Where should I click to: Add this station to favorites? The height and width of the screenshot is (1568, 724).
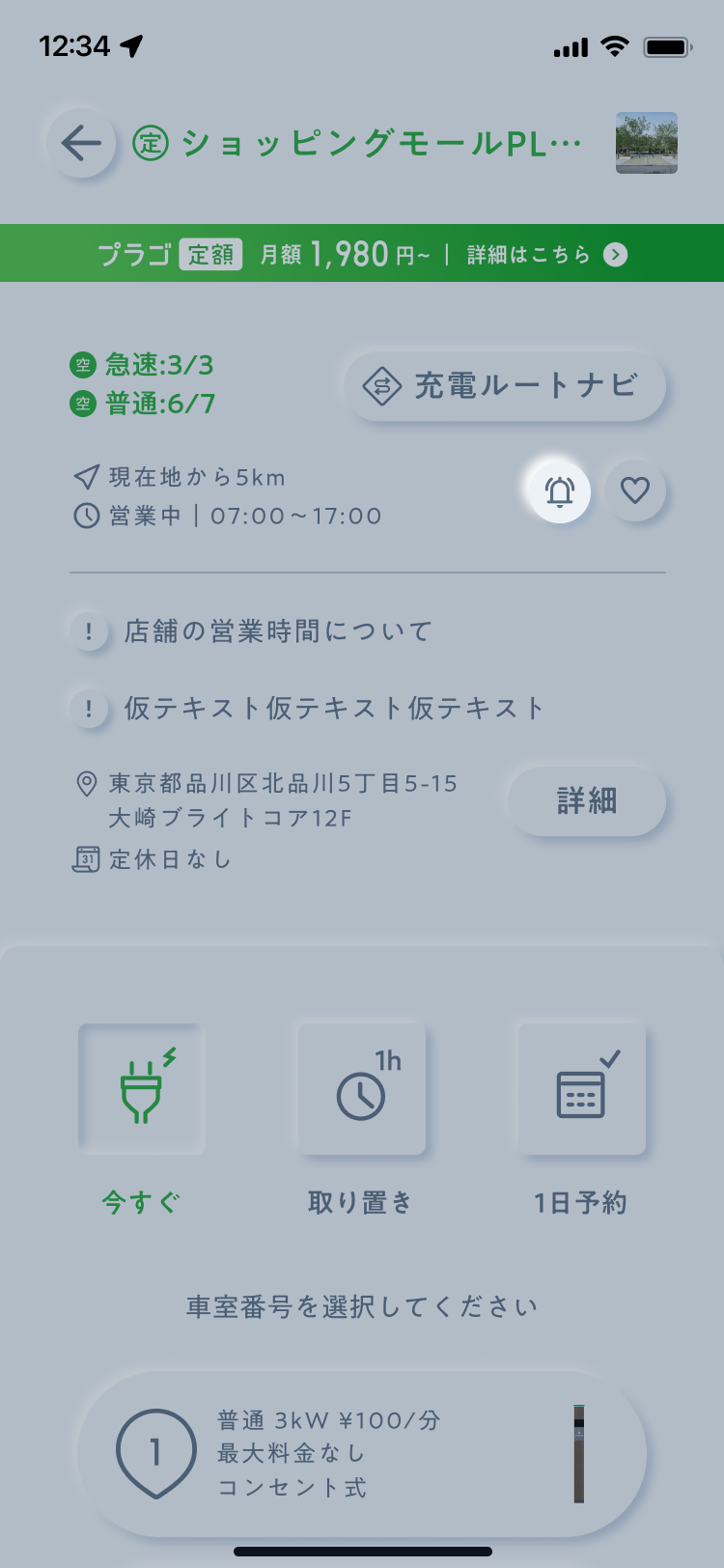[x=634, y=490]
